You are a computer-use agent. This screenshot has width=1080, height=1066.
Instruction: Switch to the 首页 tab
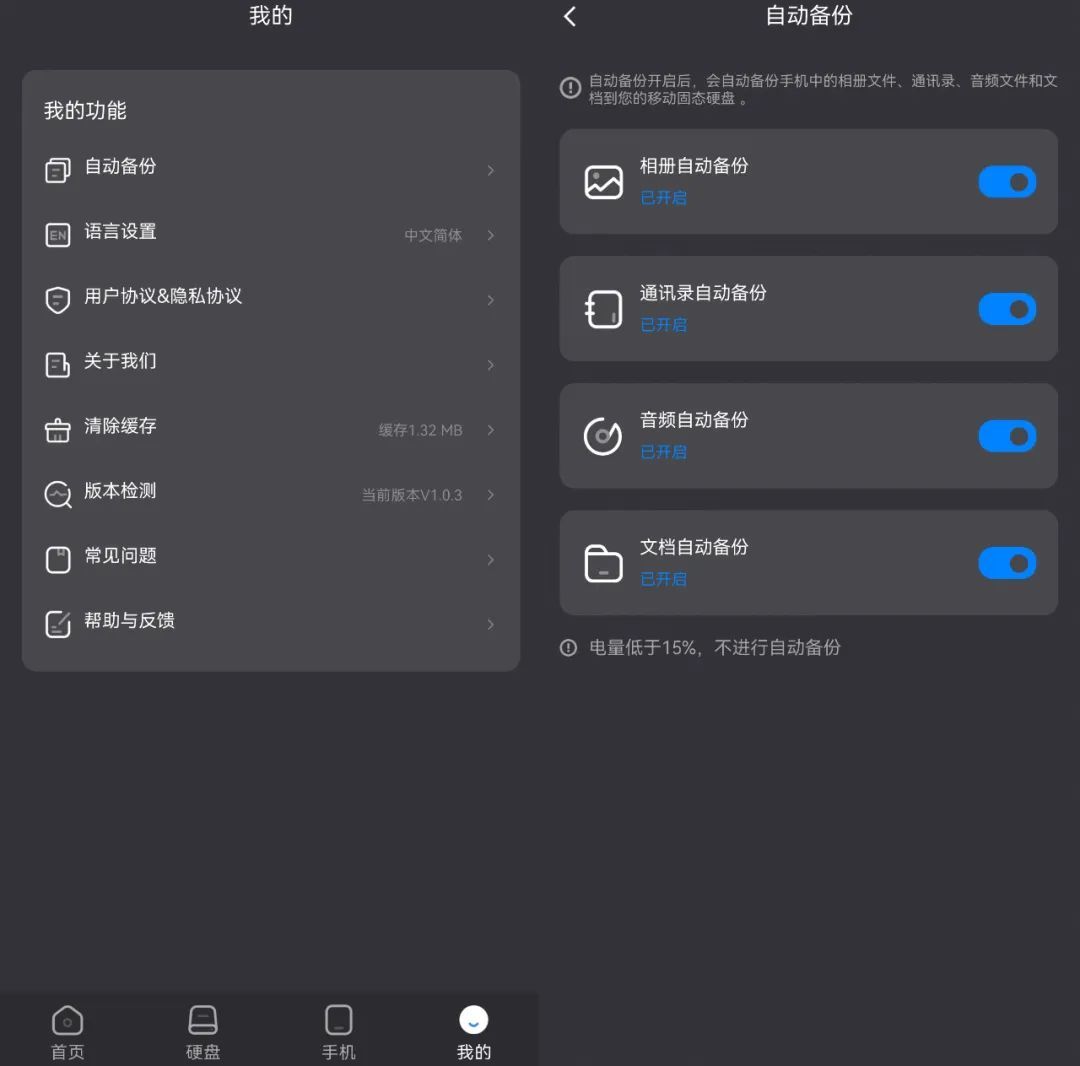[x=68, y=1032]
